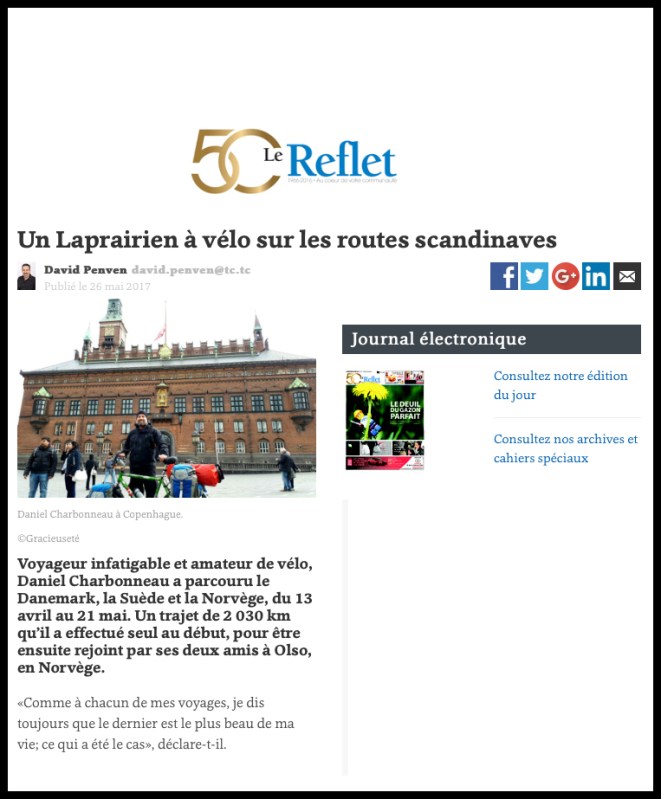Send the article by email envelope icon

coord(627,276)
